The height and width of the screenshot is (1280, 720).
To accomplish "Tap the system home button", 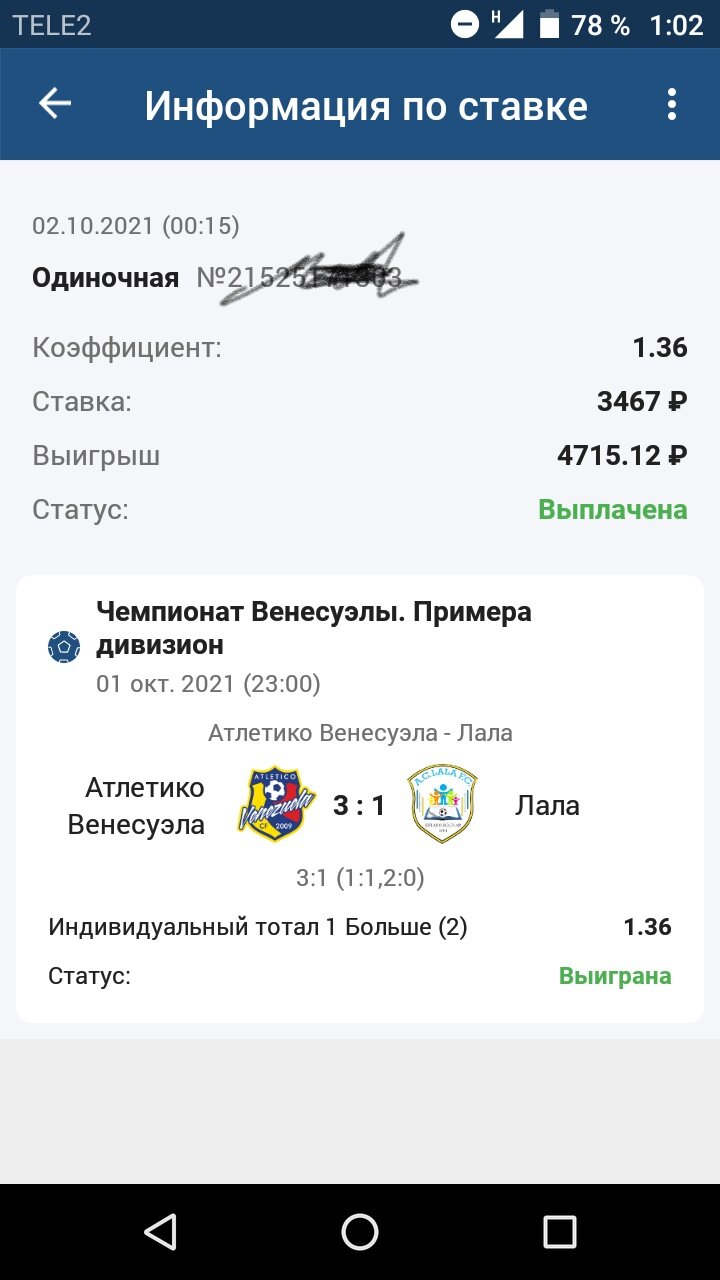I will pos(360,1232).
